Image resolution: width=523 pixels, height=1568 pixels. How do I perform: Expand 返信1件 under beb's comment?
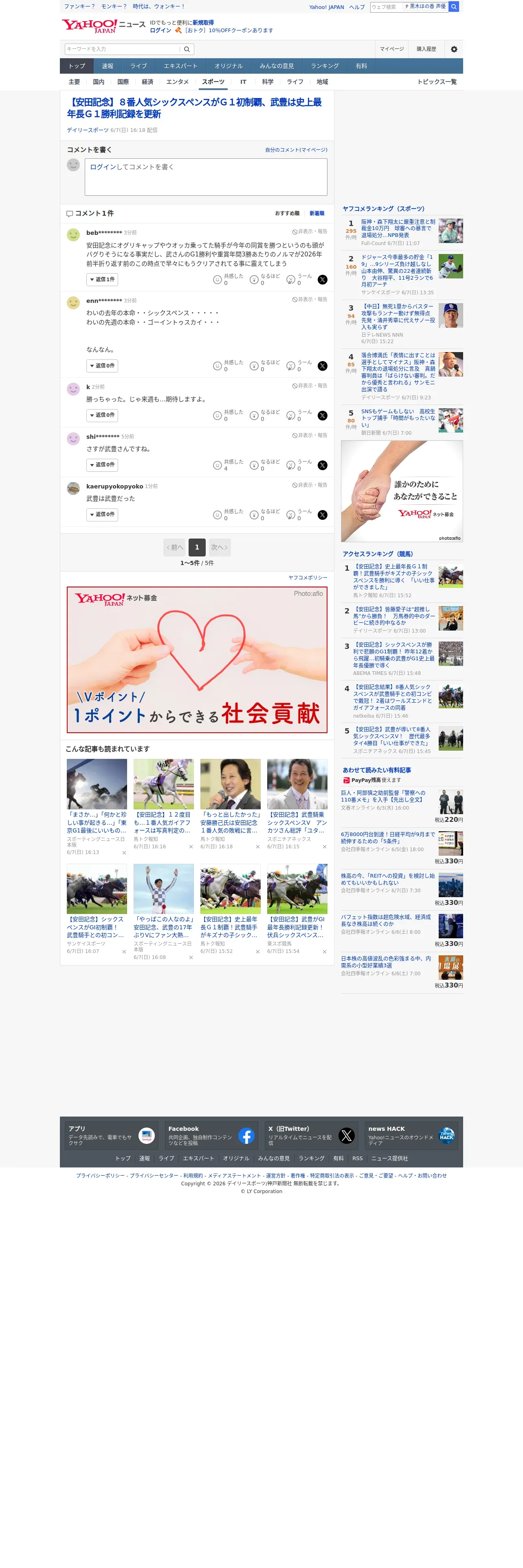pyautogui.click(x=102, y=279)
